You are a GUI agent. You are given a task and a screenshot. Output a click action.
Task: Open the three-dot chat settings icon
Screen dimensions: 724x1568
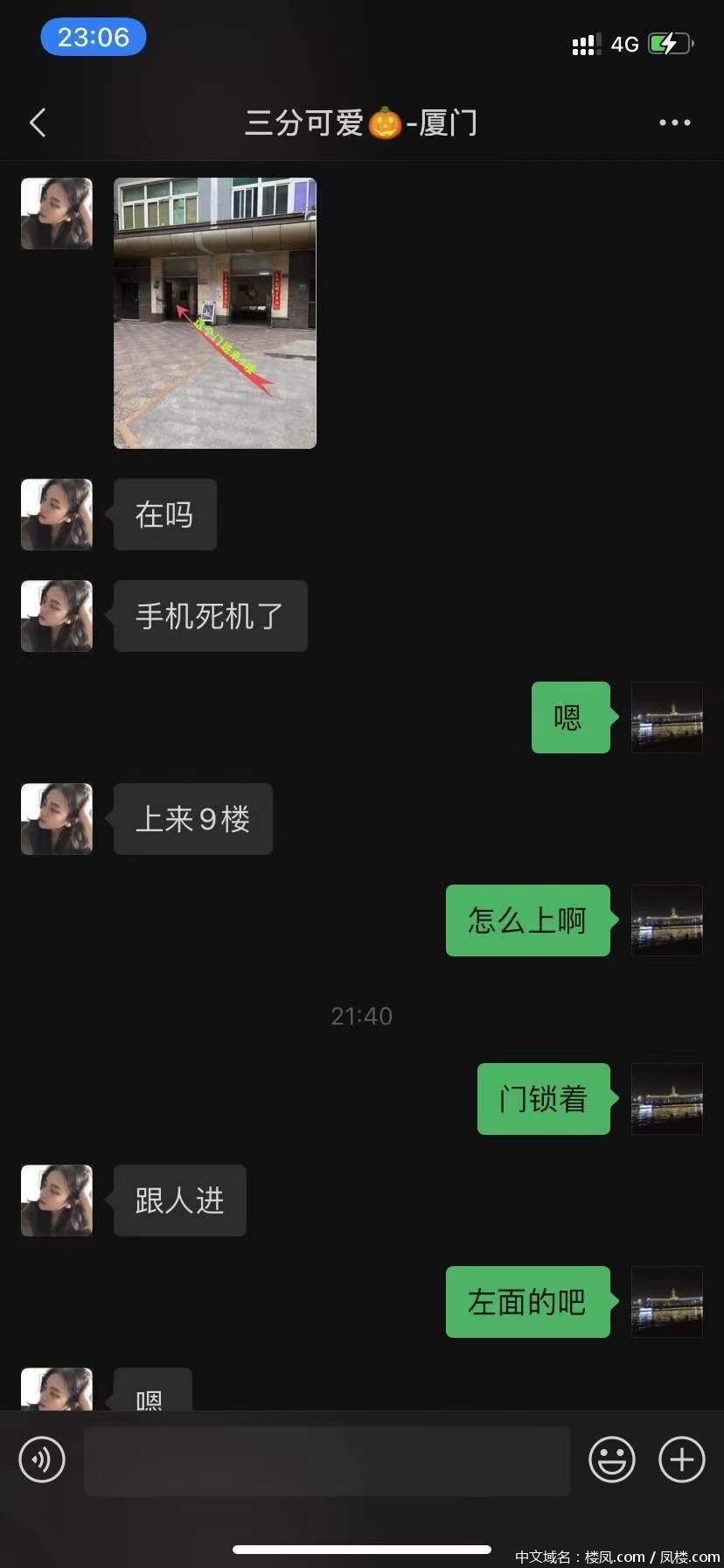[x=674, y=122]
